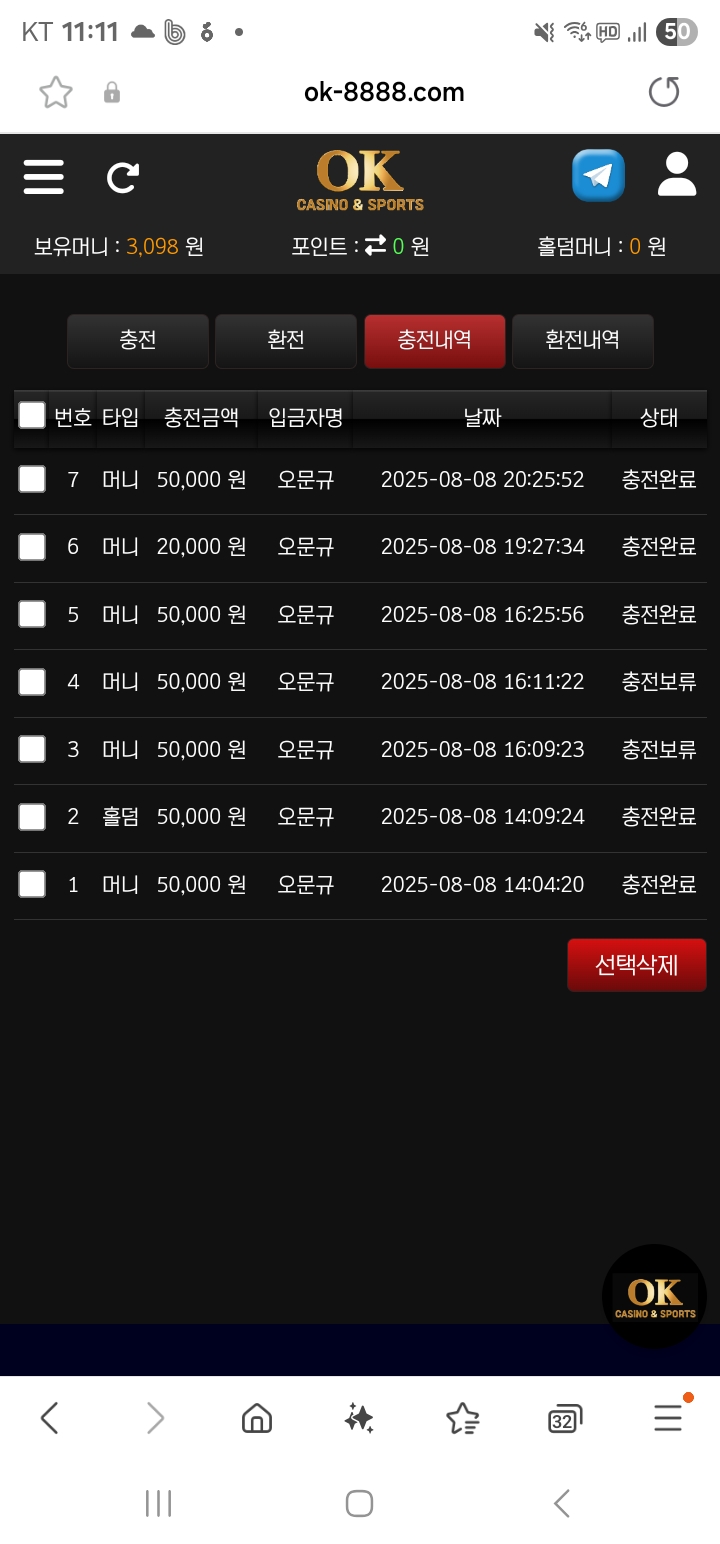The width and height of the screenshot is (720, 1544).
Task: Open the user profile icon
Action: point(677,175)
